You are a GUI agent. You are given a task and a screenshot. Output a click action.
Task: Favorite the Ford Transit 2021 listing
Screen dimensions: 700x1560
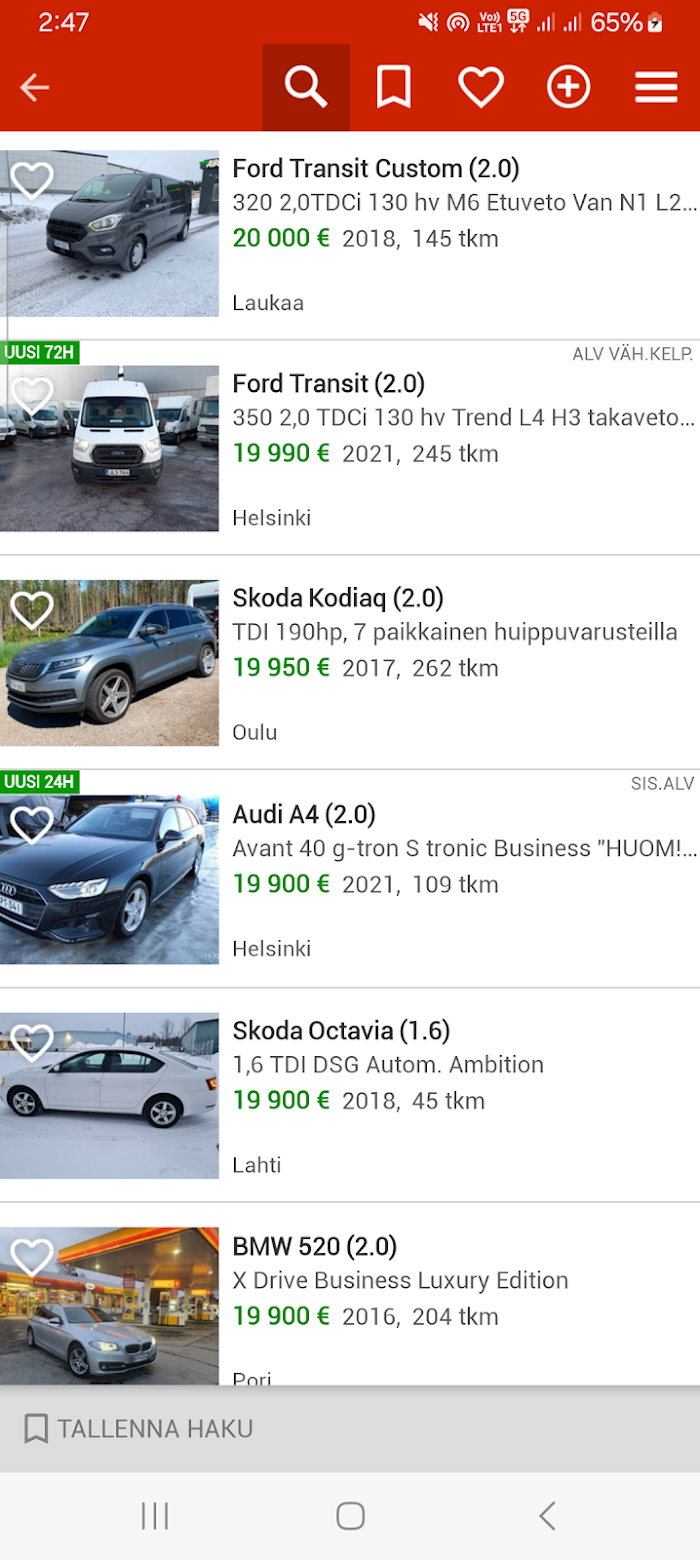point(32,396)
